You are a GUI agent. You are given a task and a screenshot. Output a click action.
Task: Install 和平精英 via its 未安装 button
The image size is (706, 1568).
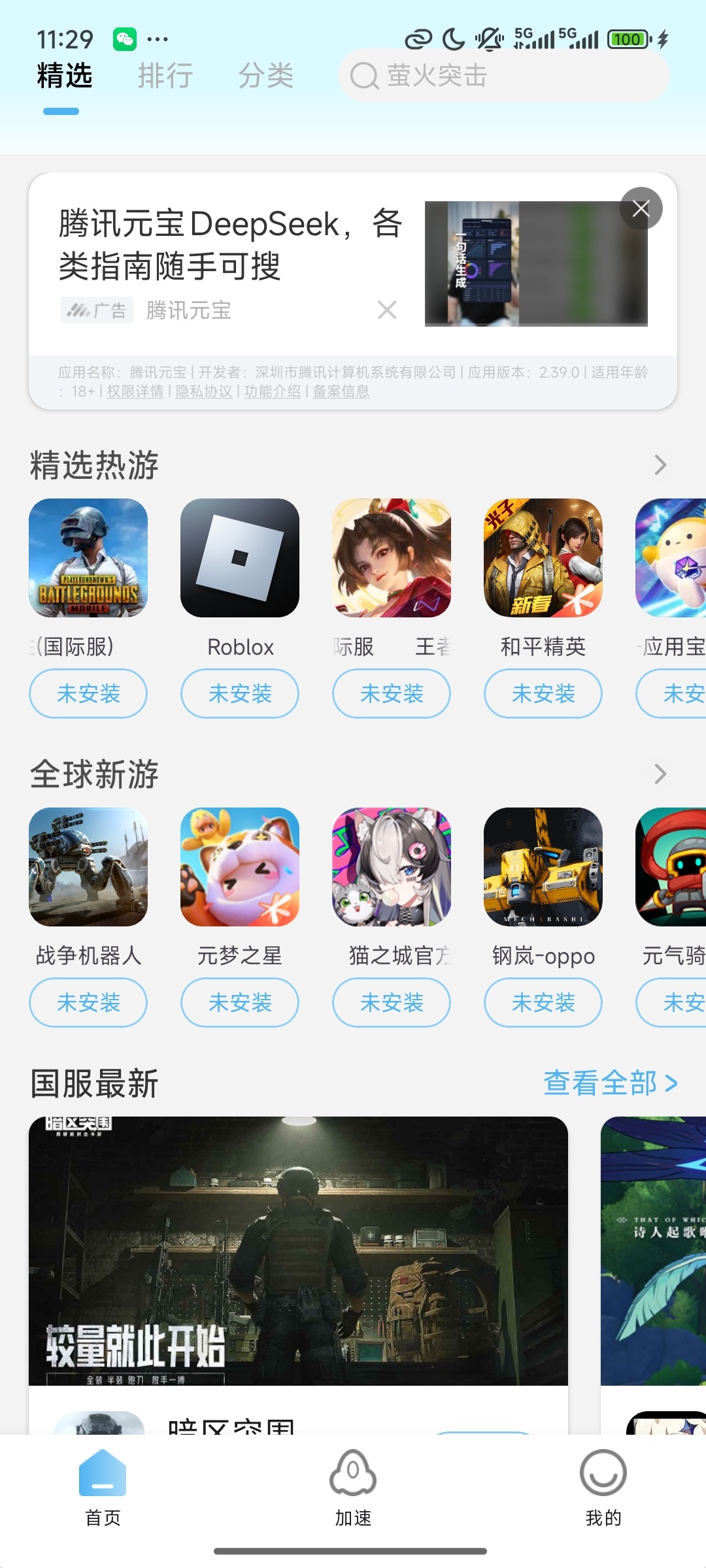point(543,694)
